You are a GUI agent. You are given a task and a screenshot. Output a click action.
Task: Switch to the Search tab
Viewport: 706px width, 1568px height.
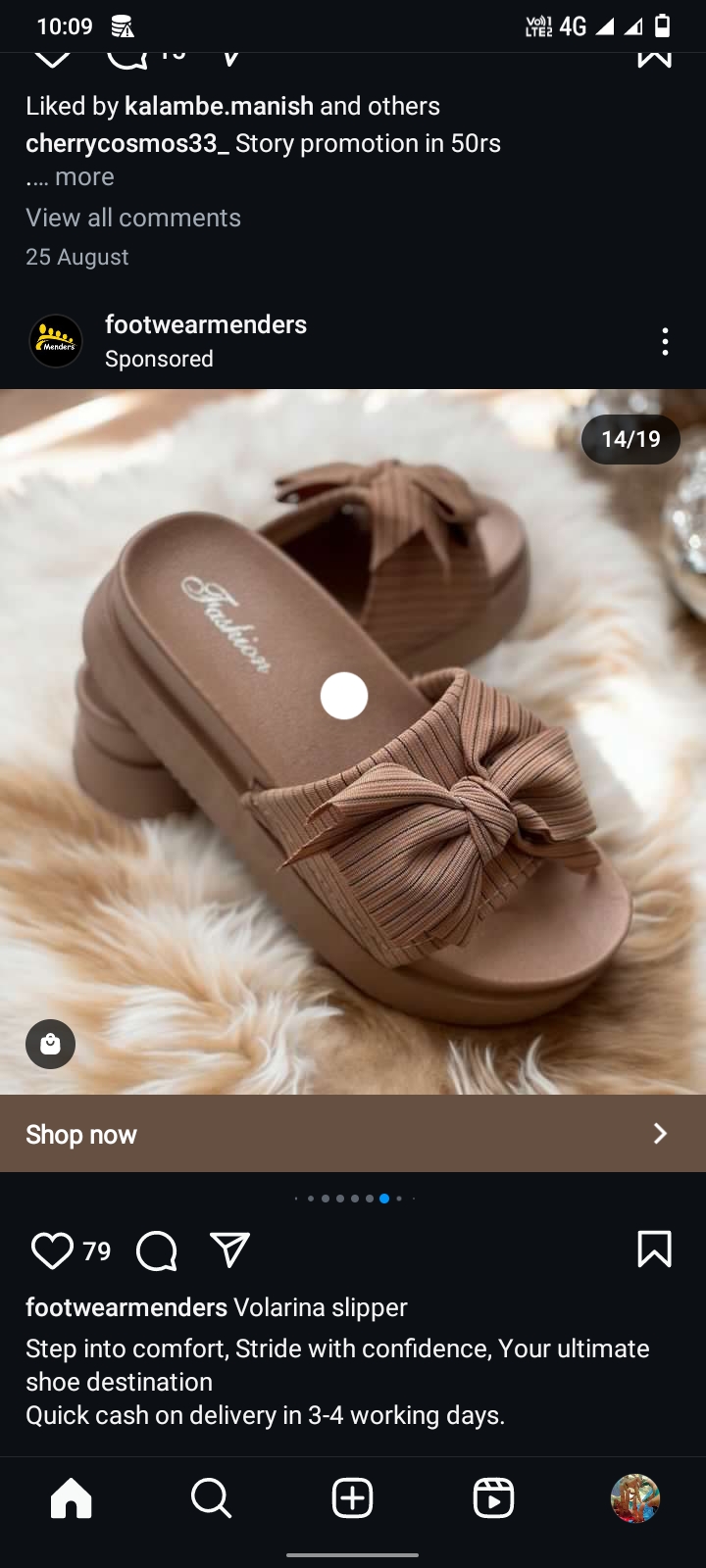[211, 1498]
